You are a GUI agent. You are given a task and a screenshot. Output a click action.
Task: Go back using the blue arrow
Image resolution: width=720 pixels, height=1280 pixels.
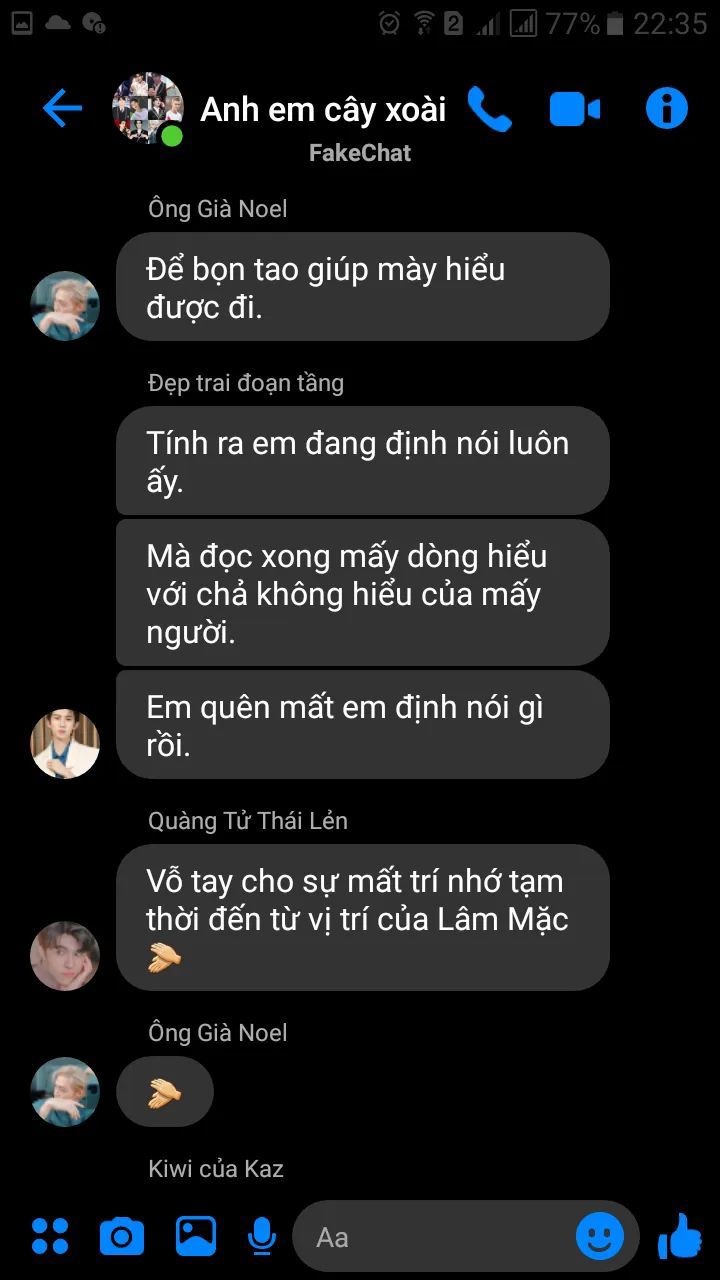click(x=62, y=108)
